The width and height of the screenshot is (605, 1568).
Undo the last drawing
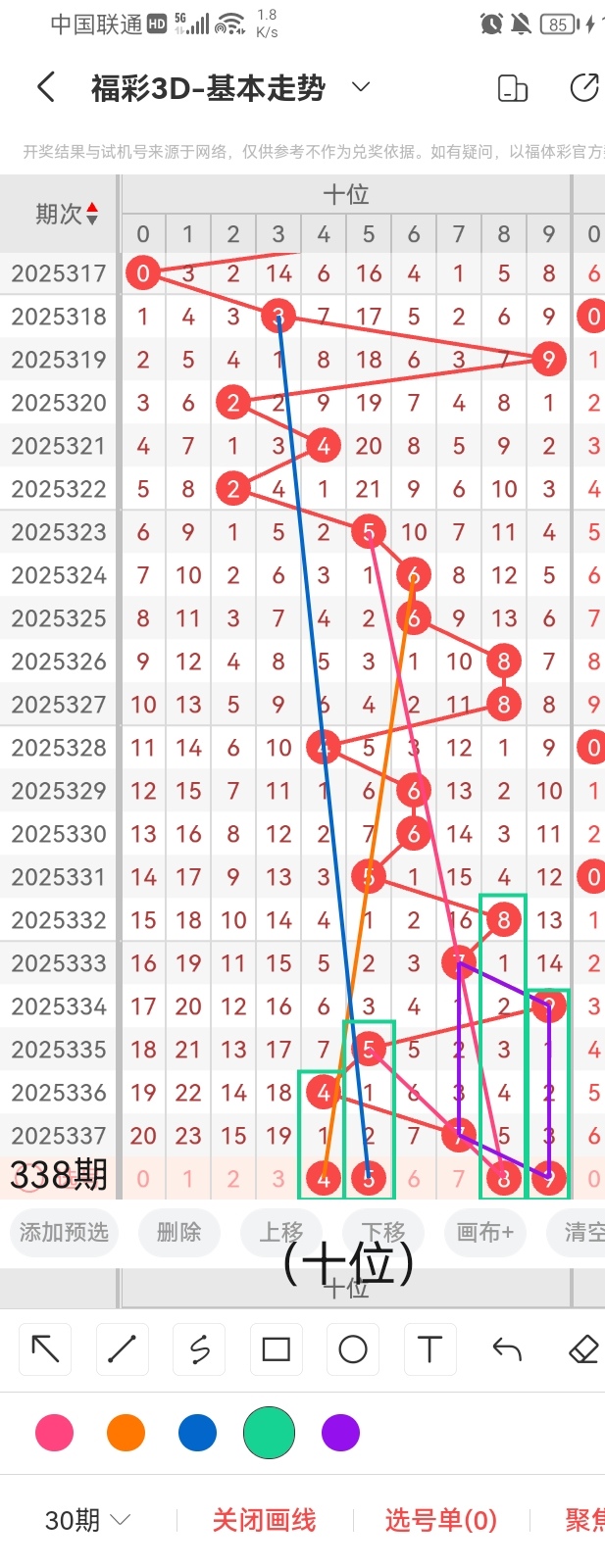[507, 1349]
